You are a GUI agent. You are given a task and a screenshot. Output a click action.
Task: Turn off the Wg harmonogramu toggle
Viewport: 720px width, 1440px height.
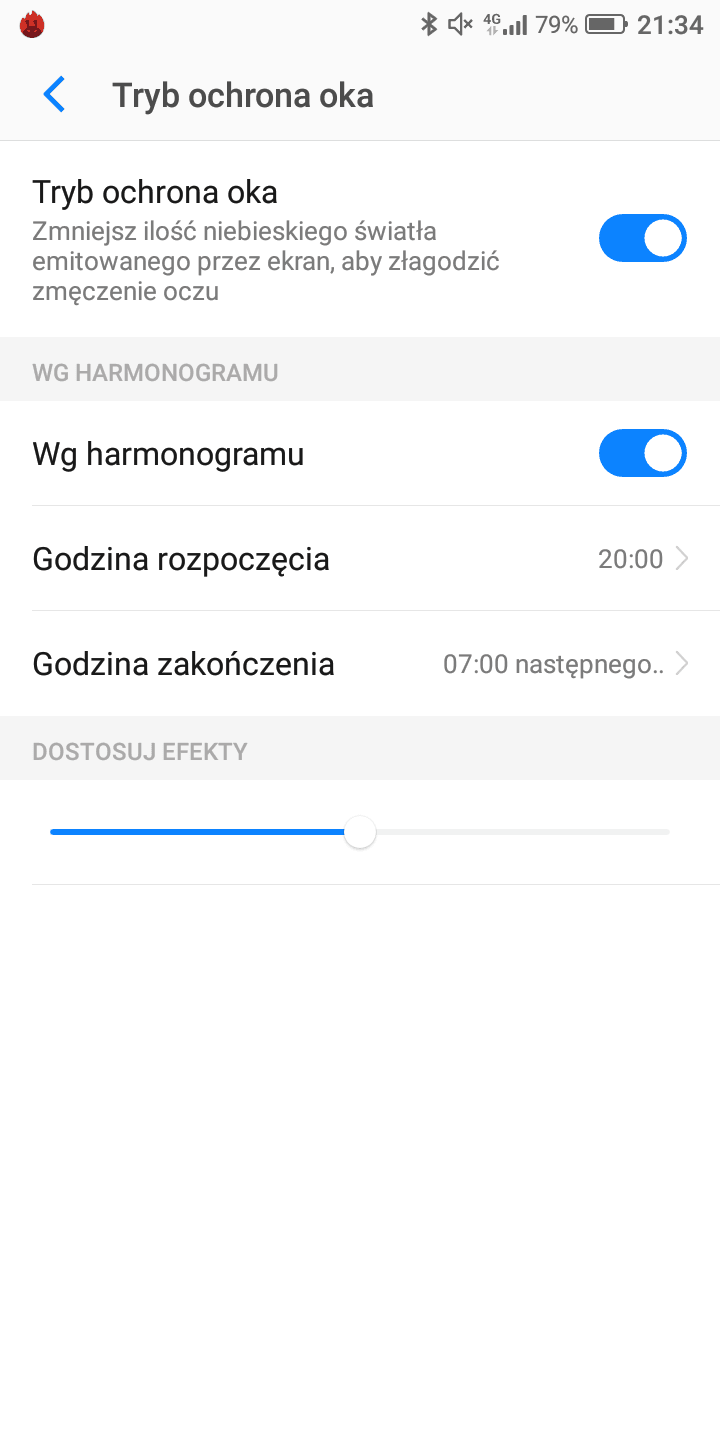pos(643,453)
